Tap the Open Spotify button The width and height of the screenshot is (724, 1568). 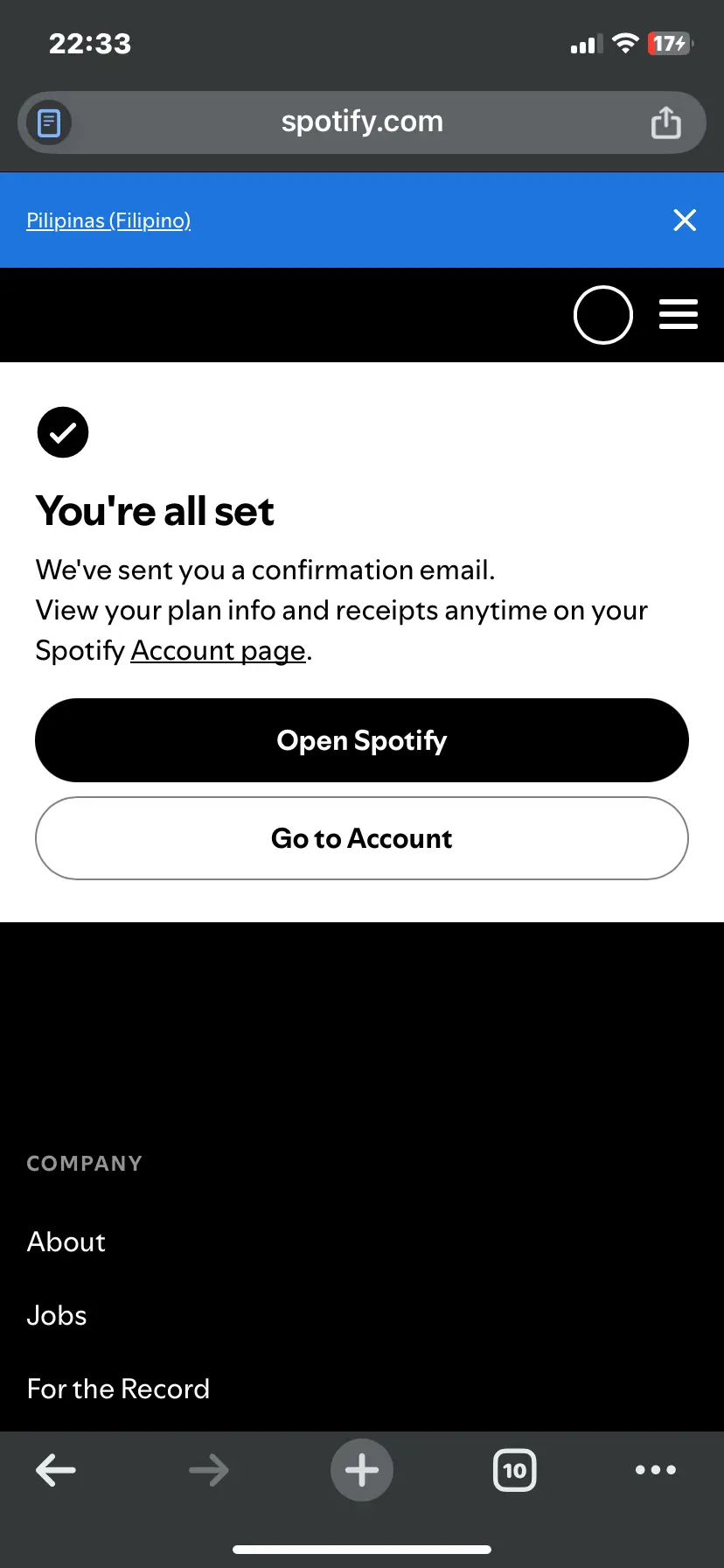point(362,740)
